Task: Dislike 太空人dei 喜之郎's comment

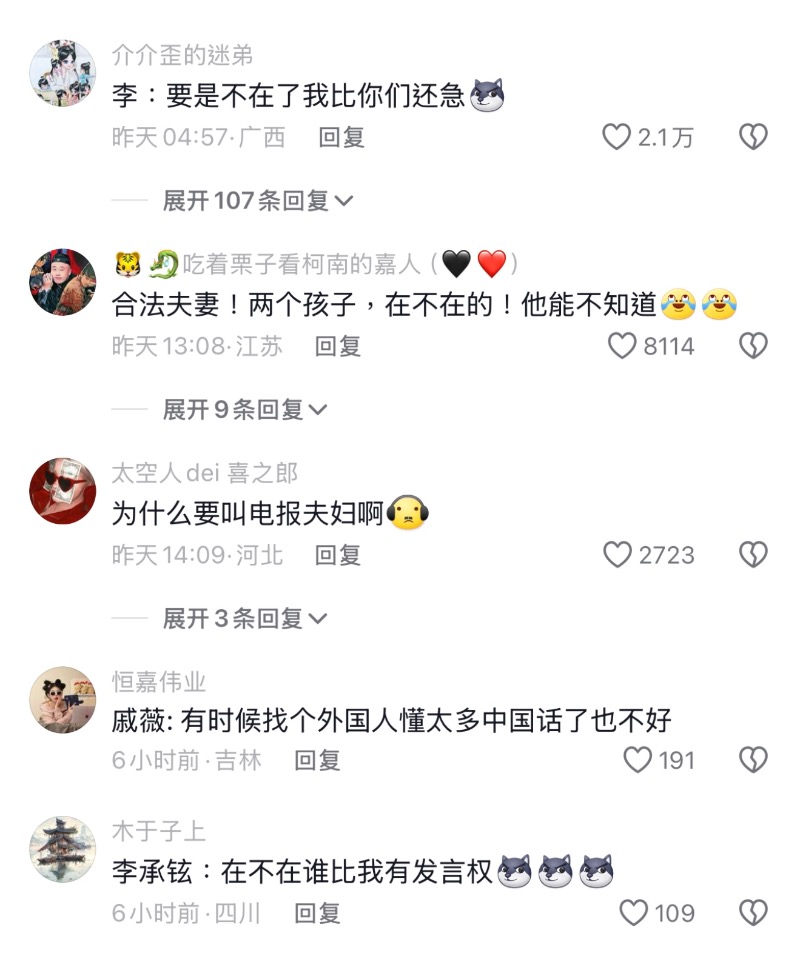Action: click(752, 554)
